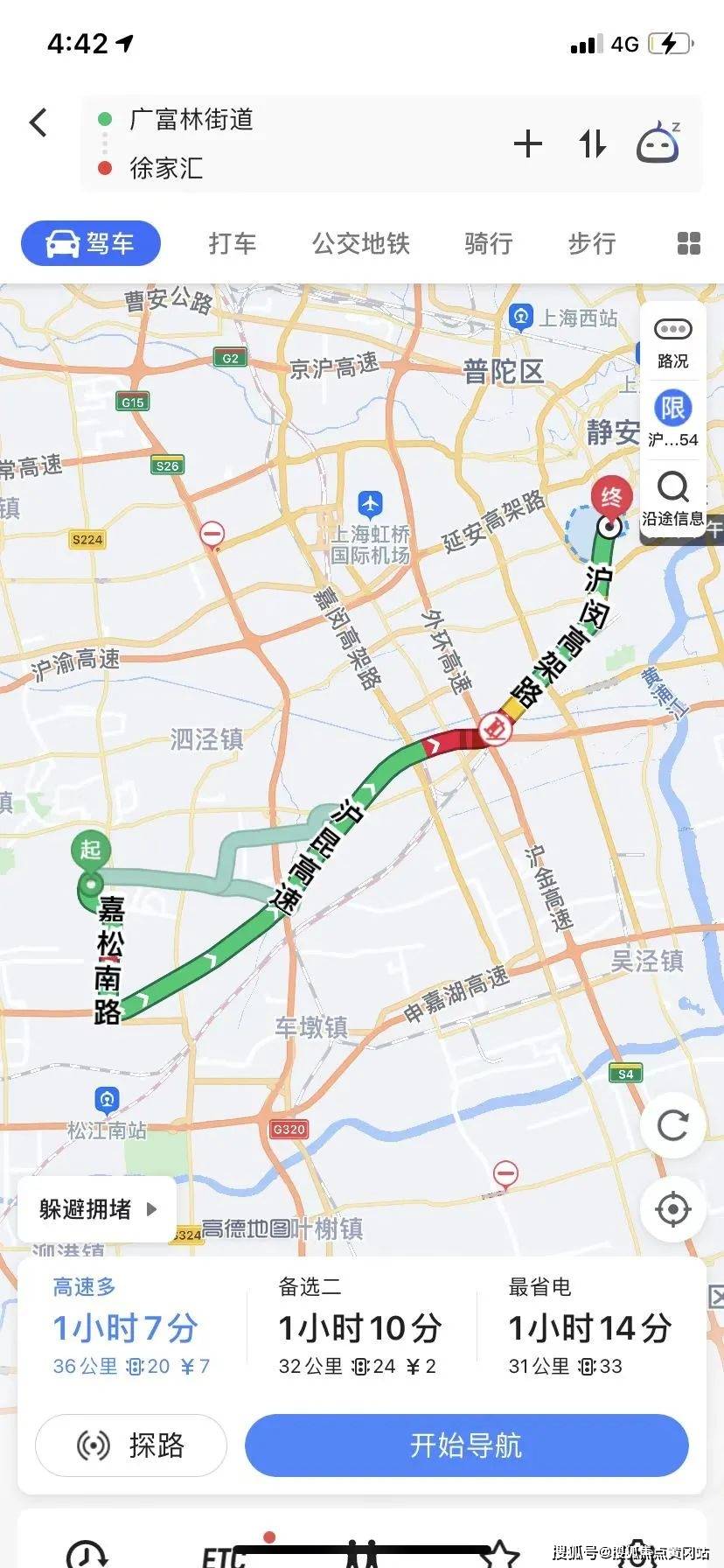Switch to the 公交地铁 tab
Viewport: 724px width, 1568px height.
tap(361, 243)
